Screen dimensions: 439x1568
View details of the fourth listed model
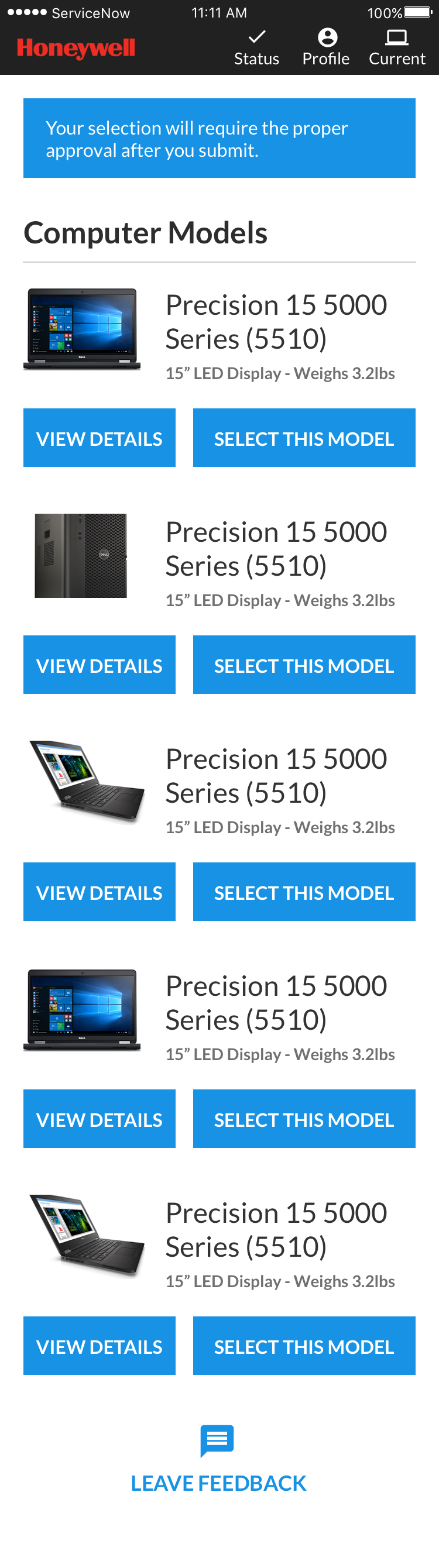pyautogui.click(x=100, y=1119)
